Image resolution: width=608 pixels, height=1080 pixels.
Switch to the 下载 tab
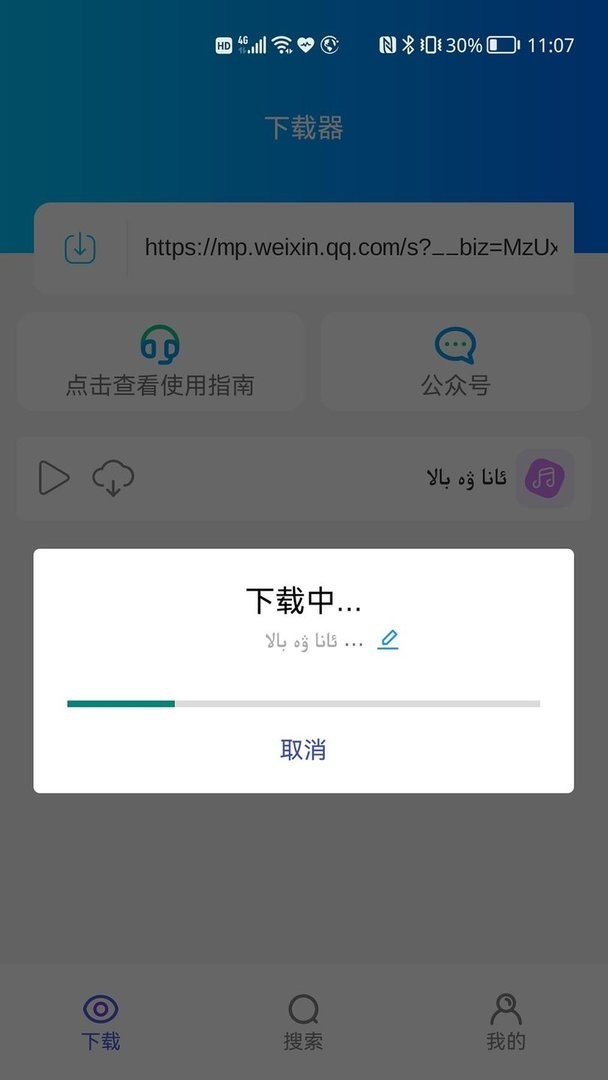[x=101, y=1022]
